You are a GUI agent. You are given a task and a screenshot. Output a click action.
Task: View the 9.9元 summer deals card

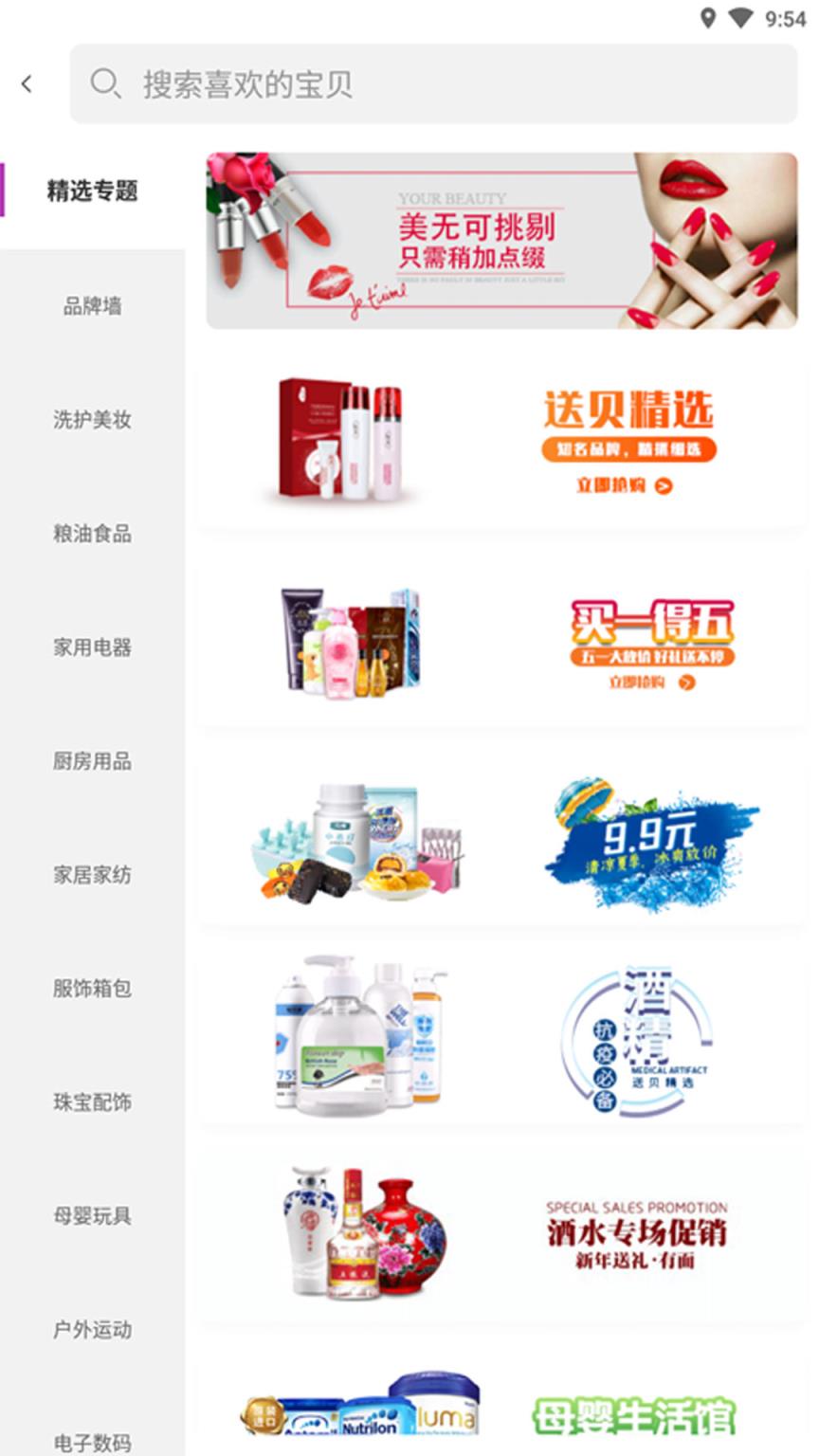[x=501, y=838]
